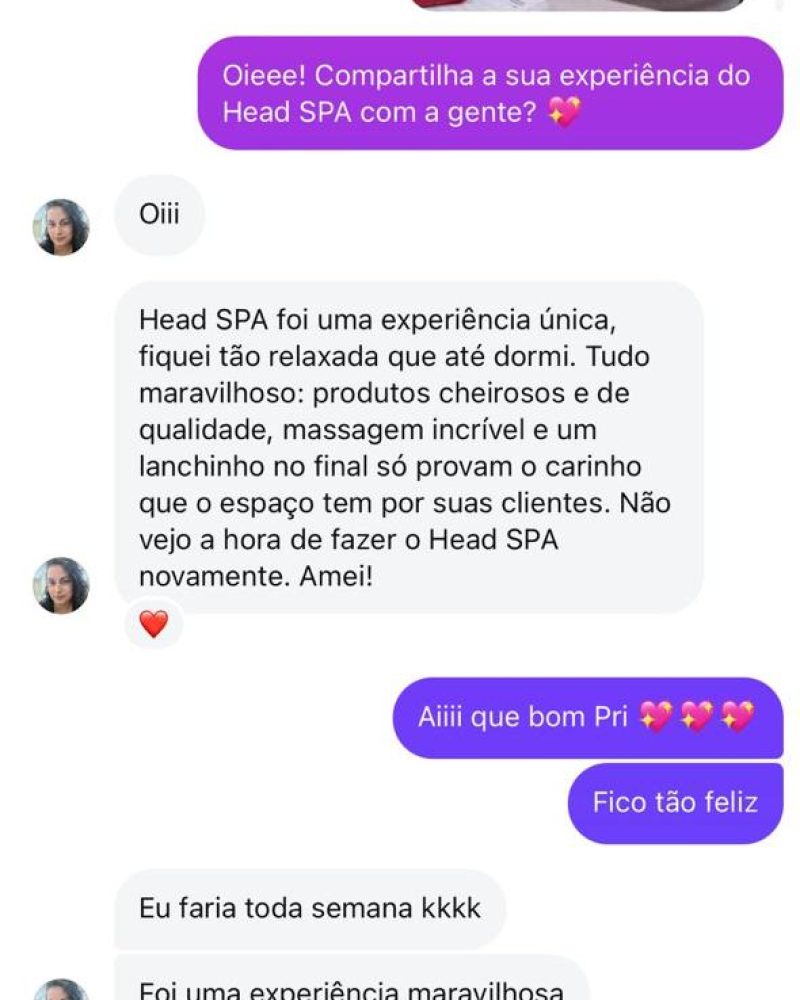This screenshot has height=1000, width=800.
Task: Open the profile photo beside the "Oiii" message
Action: click(61, 227)
